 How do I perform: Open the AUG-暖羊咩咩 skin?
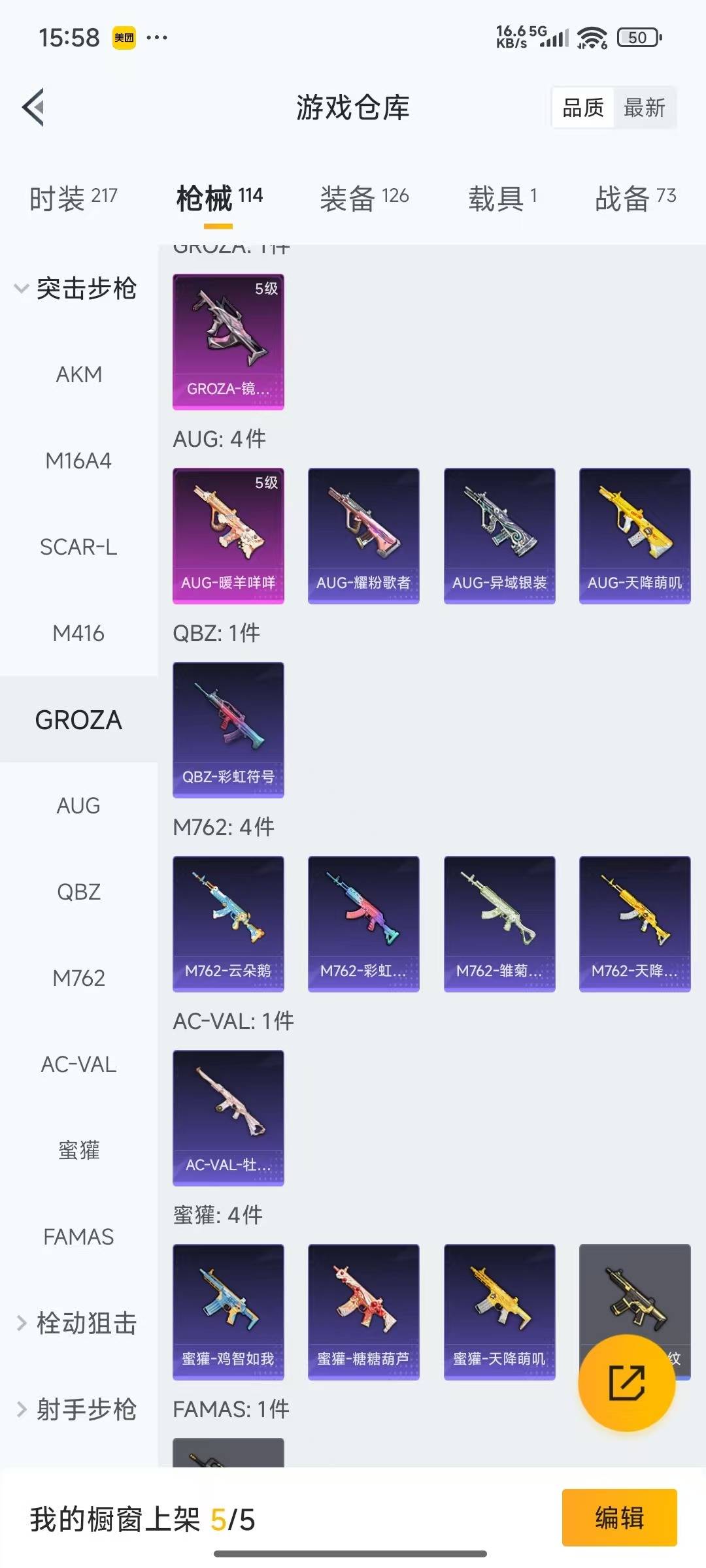(x=228, y=536)
